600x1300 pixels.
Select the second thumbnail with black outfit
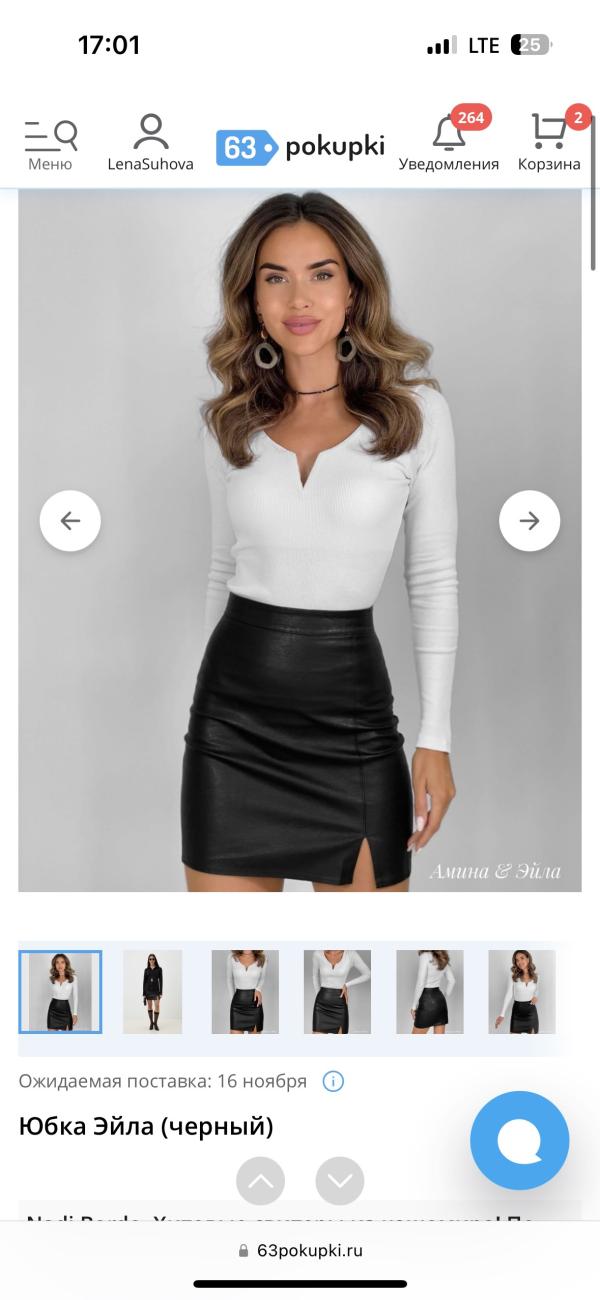click(153, 991)
